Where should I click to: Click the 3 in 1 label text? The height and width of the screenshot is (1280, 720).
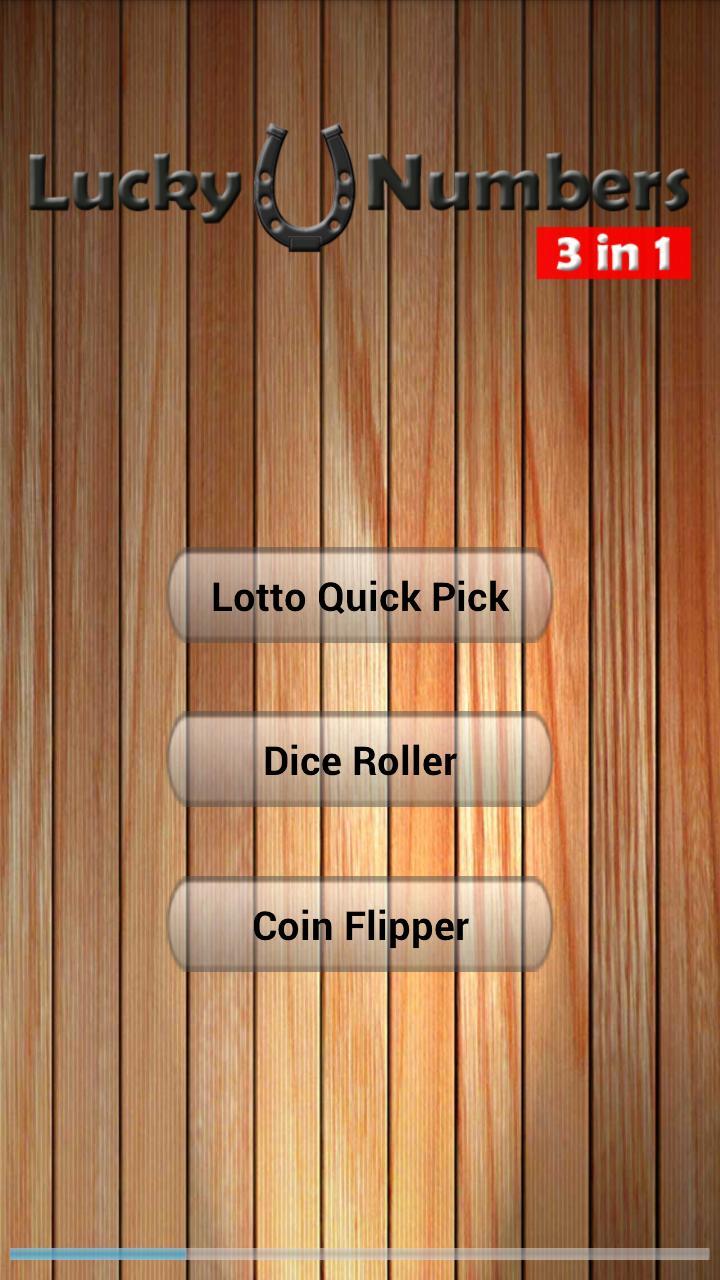[x=613, y=255]
